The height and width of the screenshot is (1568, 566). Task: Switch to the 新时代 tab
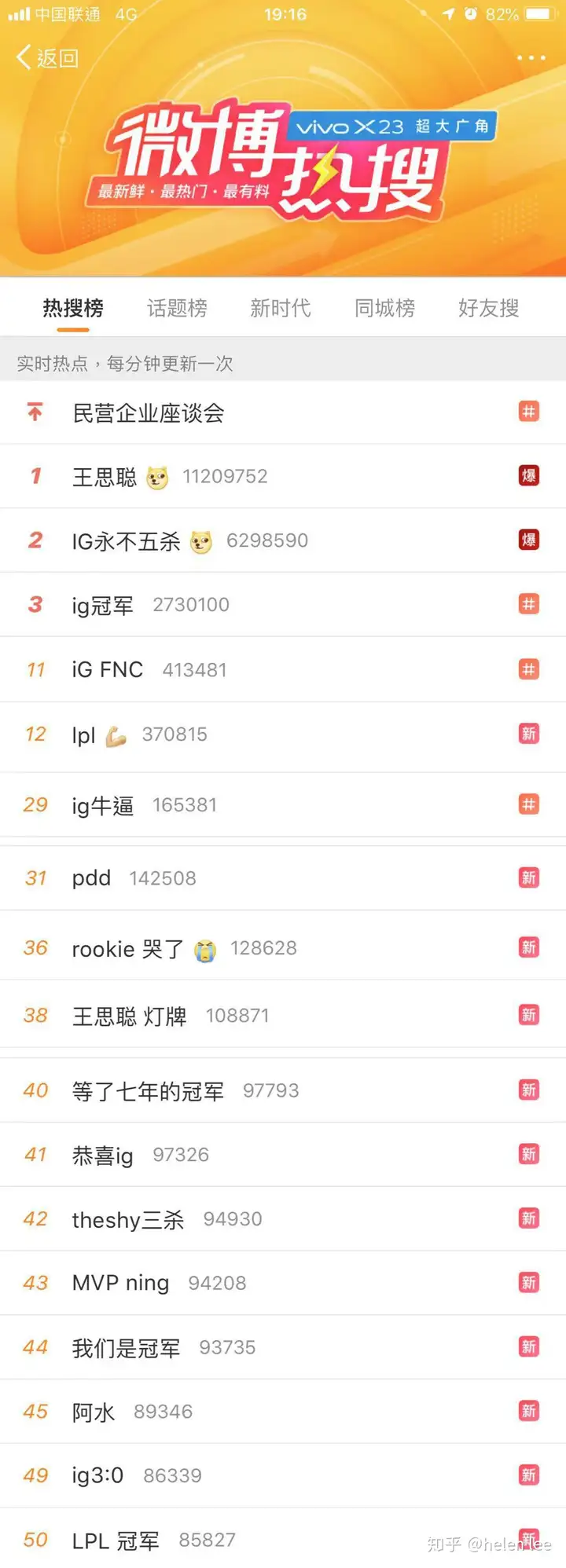pyautogui.click(x=280, y=308)
